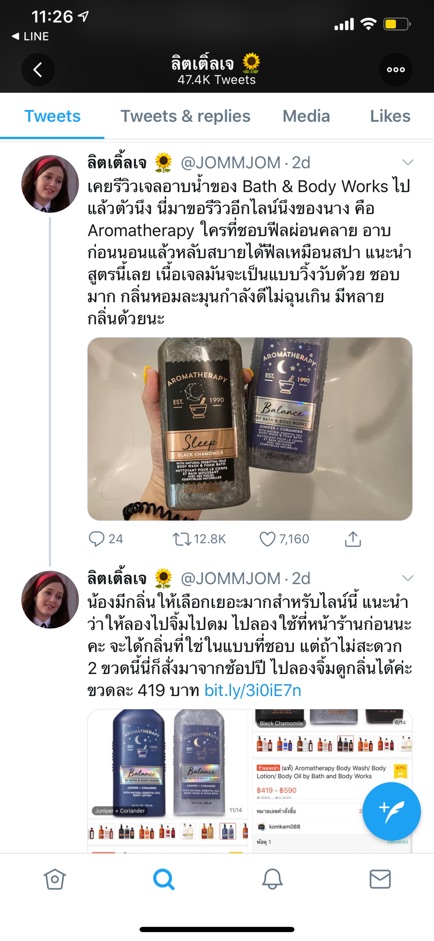The image size is (434, 941).
Task: Return to LINE app from status bar
Action: [28, 36]
